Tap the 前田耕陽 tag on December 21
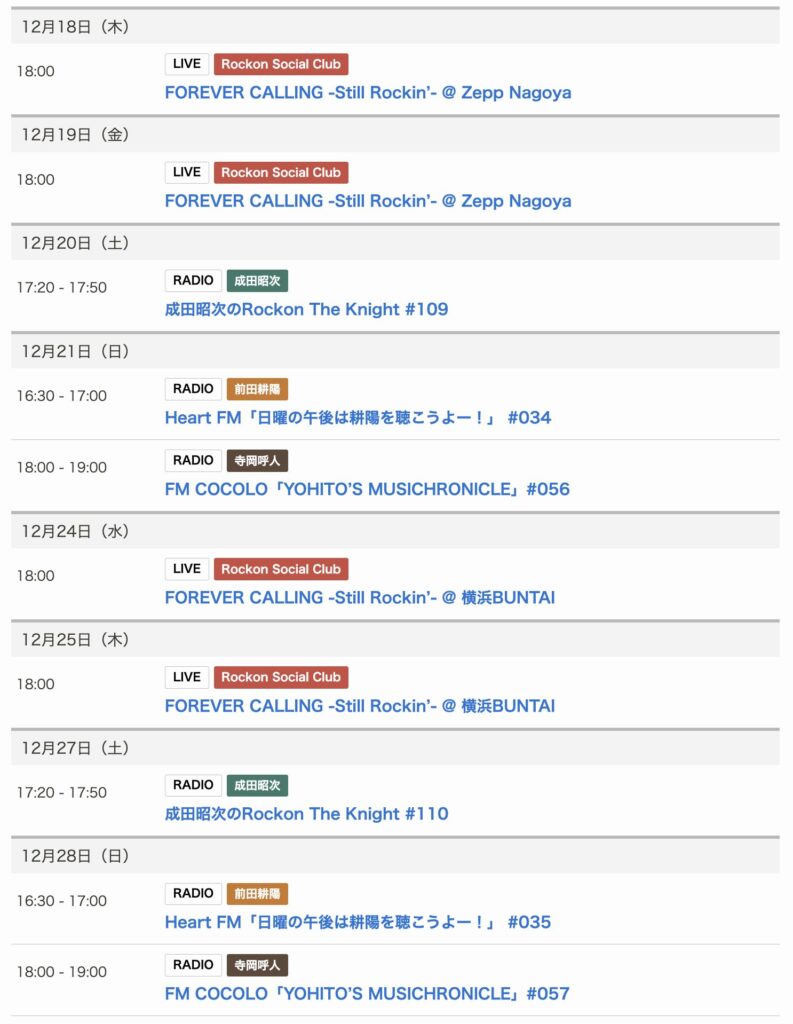The image size is (793, 1024). tap(257, 389)
